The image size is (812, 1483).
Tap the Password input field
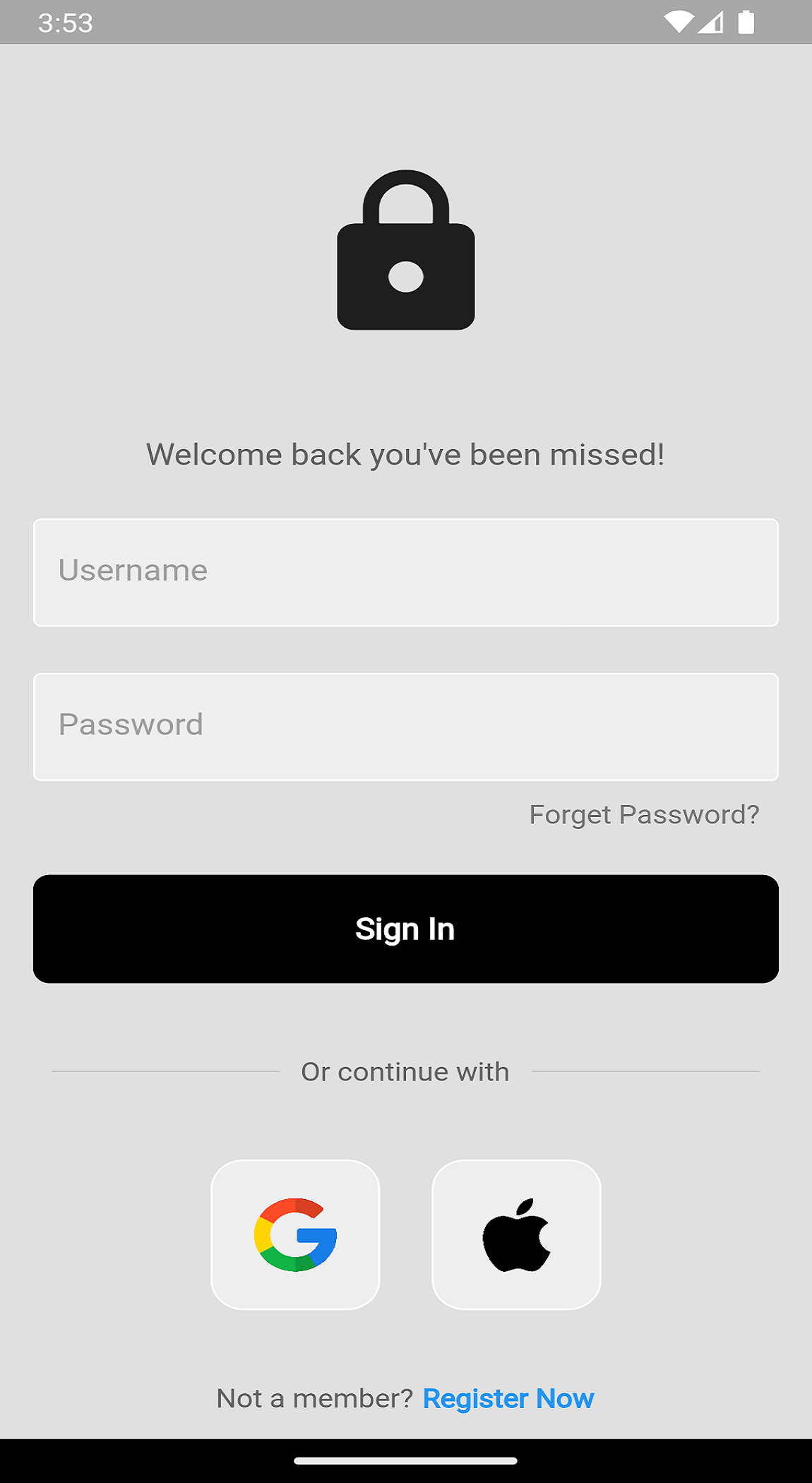tap(405, 726)
